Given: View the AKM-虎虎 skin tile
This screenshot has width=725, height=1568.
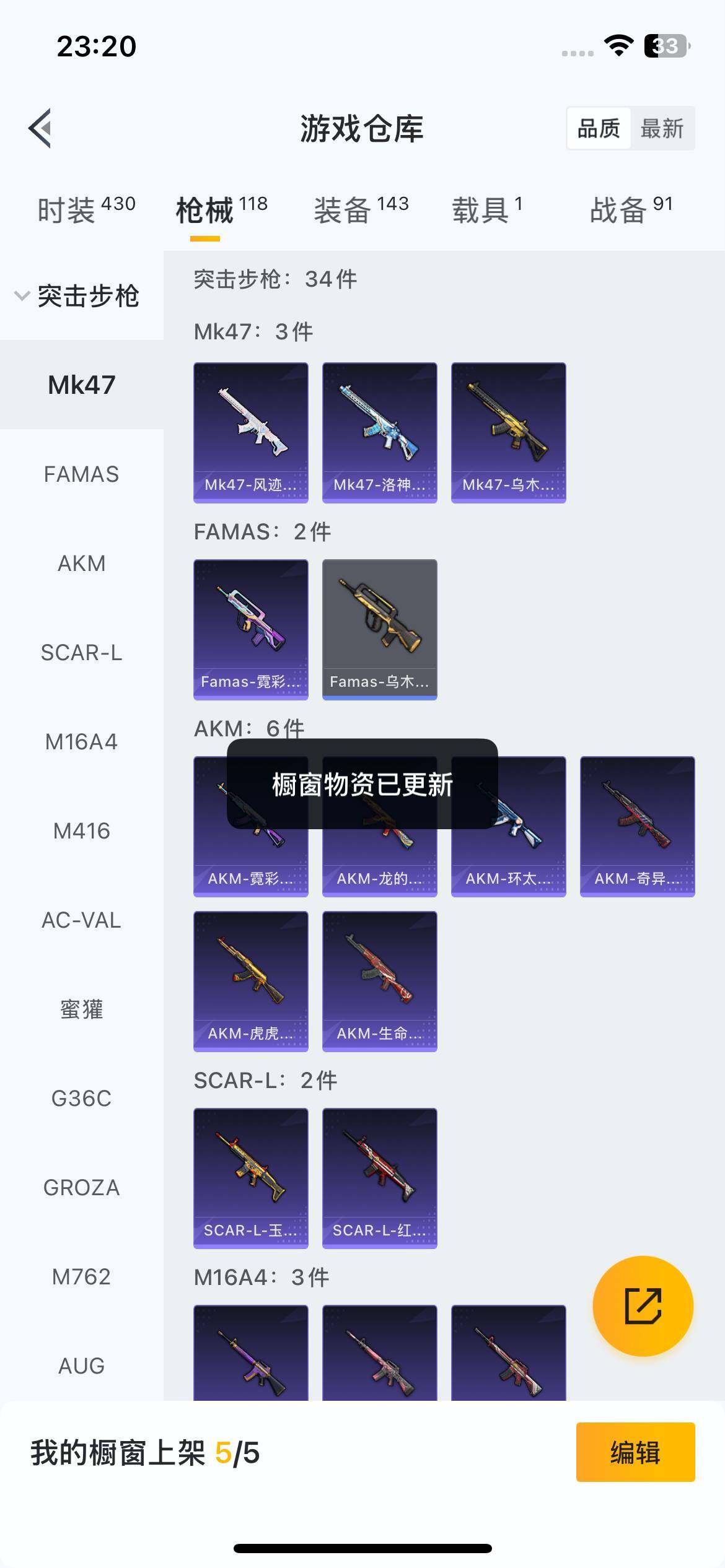Looking at the screenshot, I should click(x=250, y=981).
